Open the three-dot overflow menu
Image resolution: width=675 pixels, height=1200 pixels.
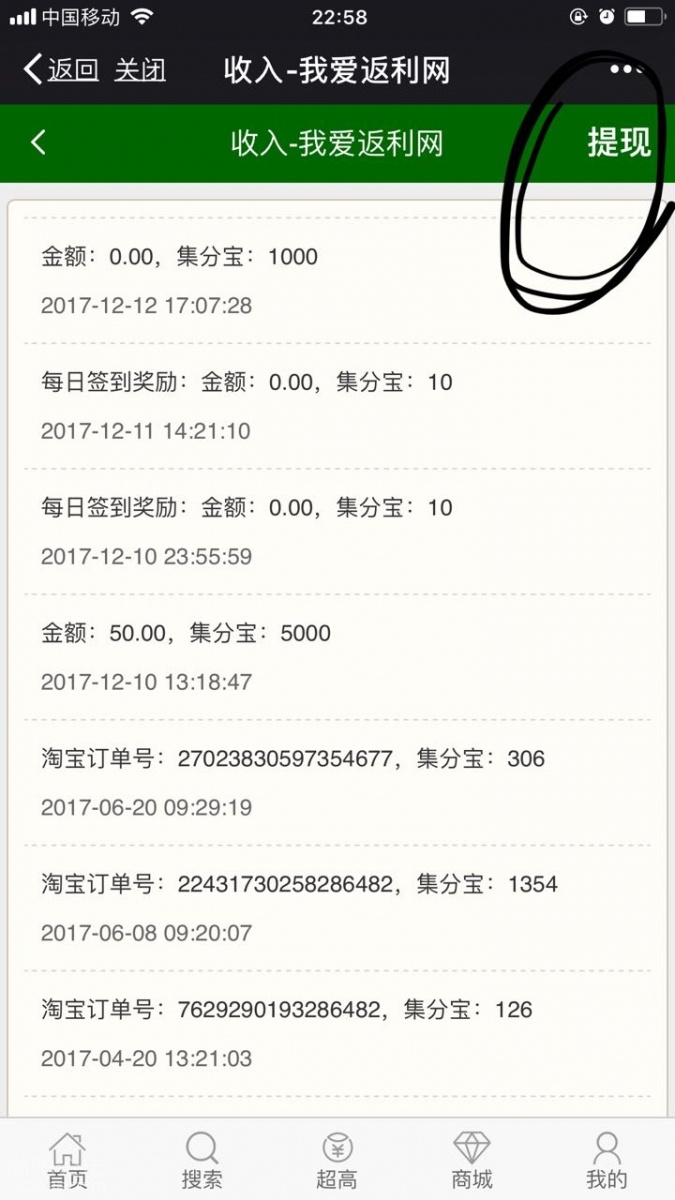point(626,69)
